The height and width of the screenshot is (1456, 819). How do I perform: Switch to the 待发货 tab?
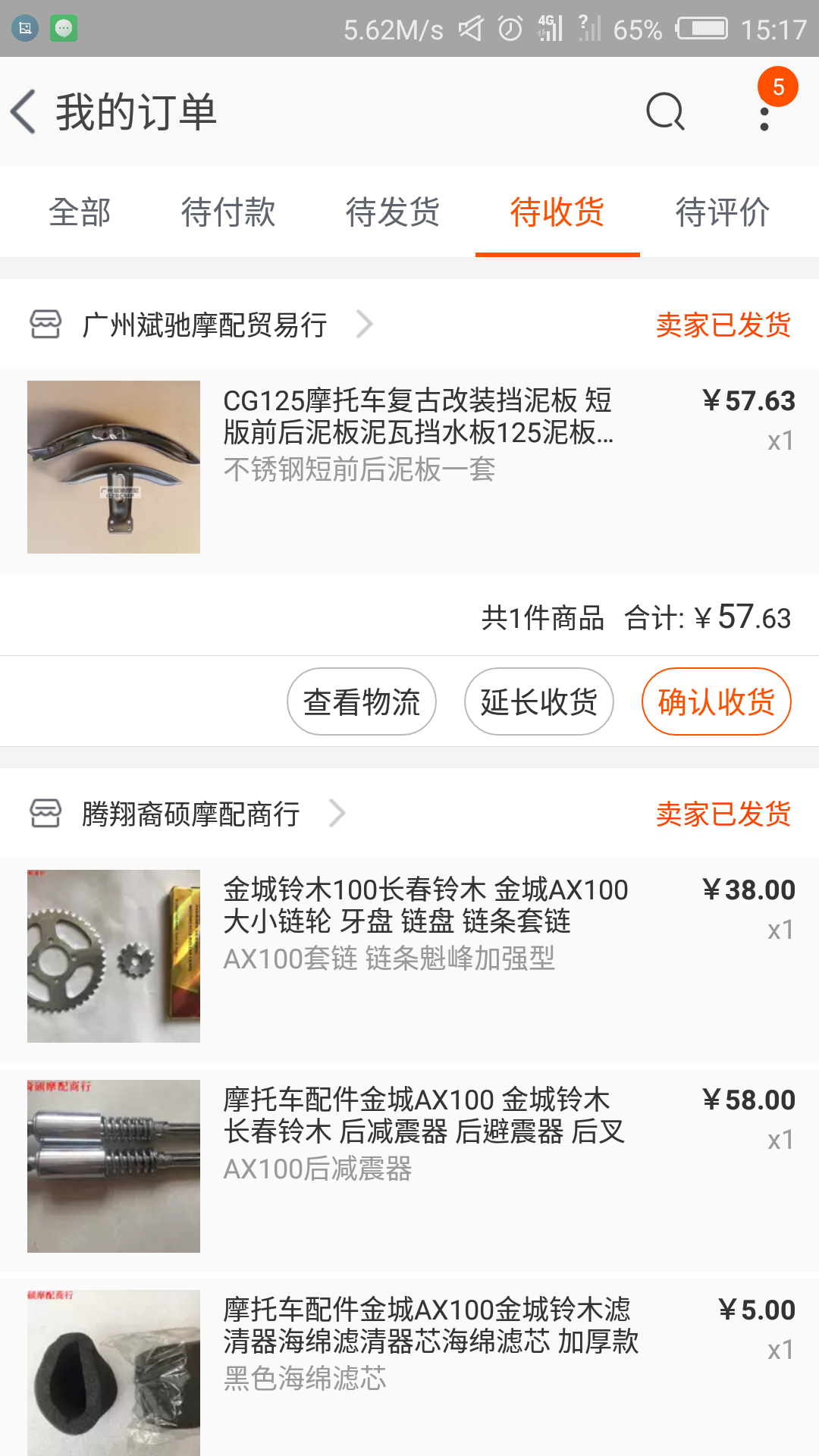tap(393, 212)
